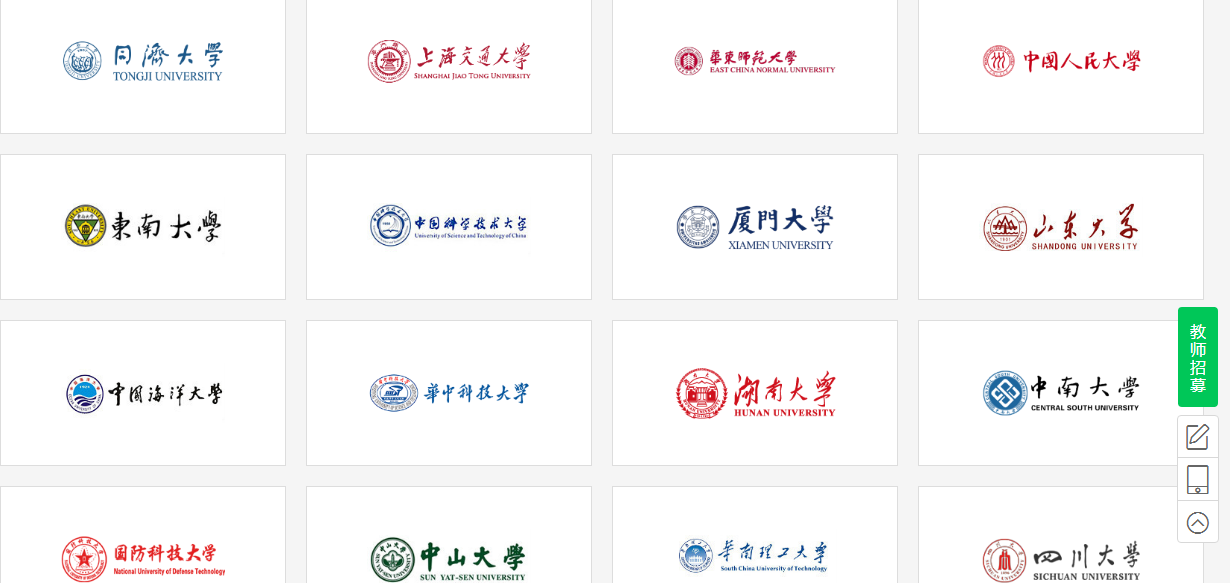Open the Shandong University card
The image size is (1230, 583).
click(1061, 227)
